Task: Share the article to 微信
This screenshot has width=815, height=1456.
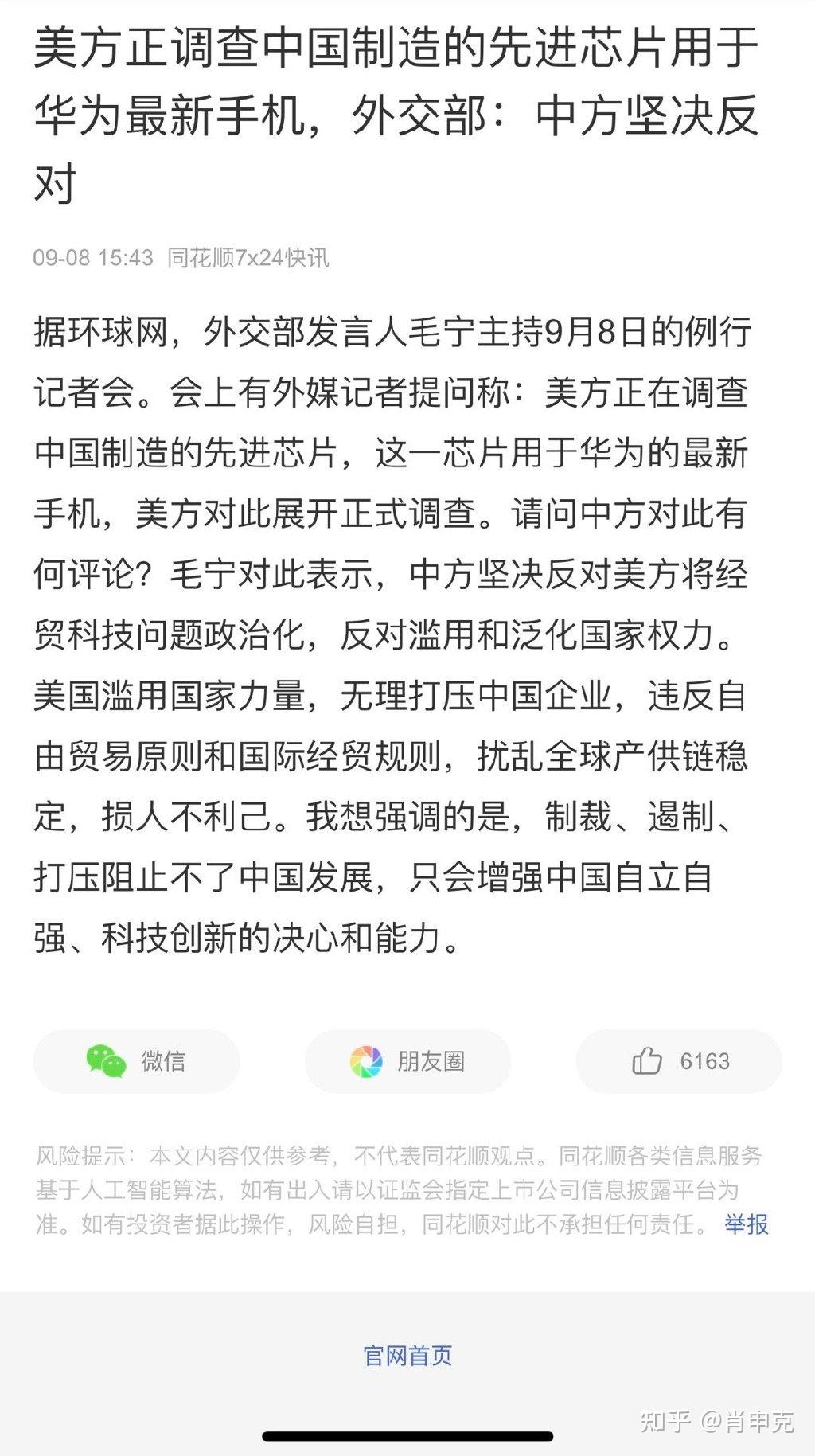Action: click(136, 1061)
